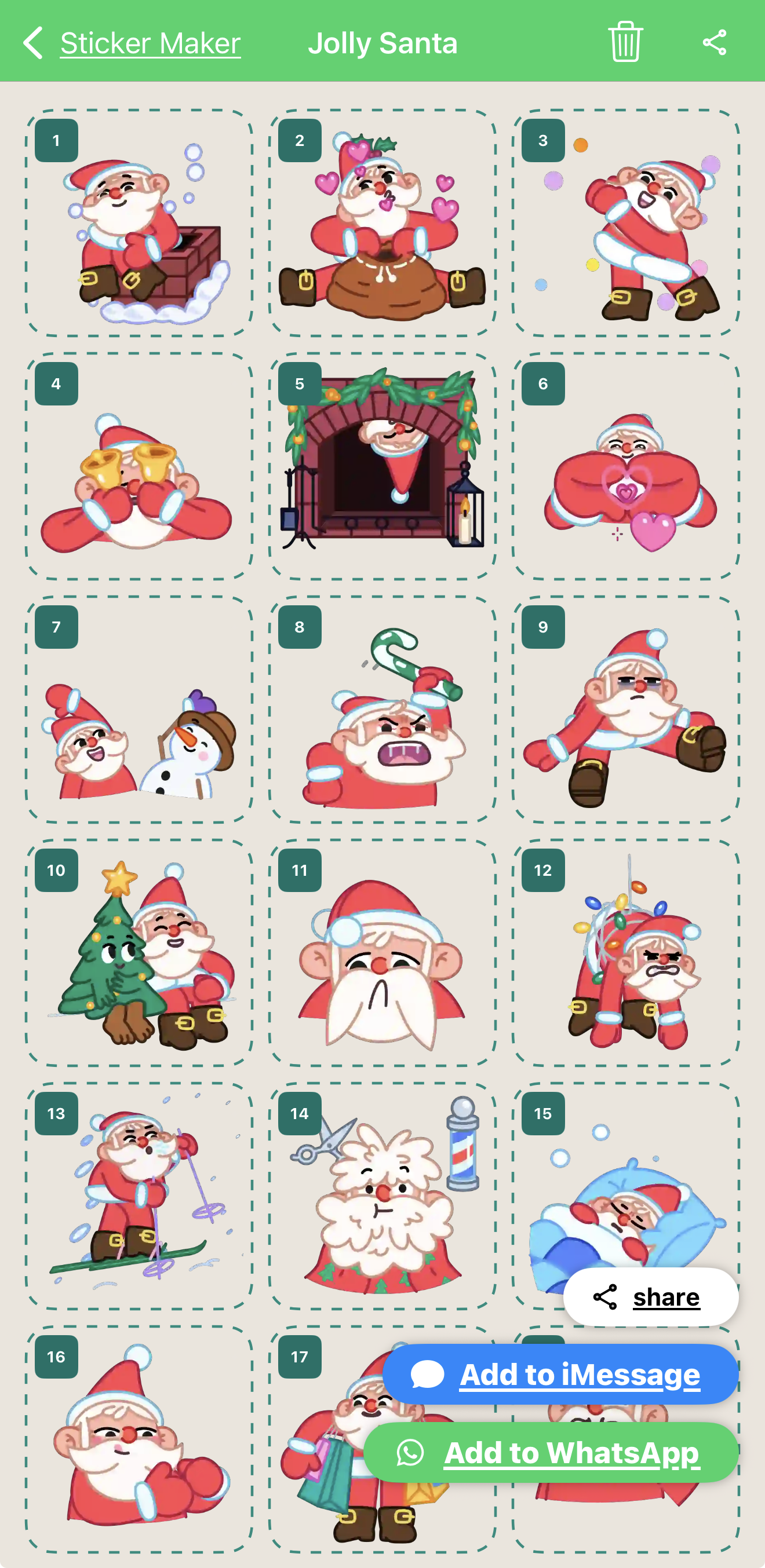This screenshot has width=765, height=1568.
Task: Choose sticker 10, Santa hugging tree
Action: click(x=139, y=953)
